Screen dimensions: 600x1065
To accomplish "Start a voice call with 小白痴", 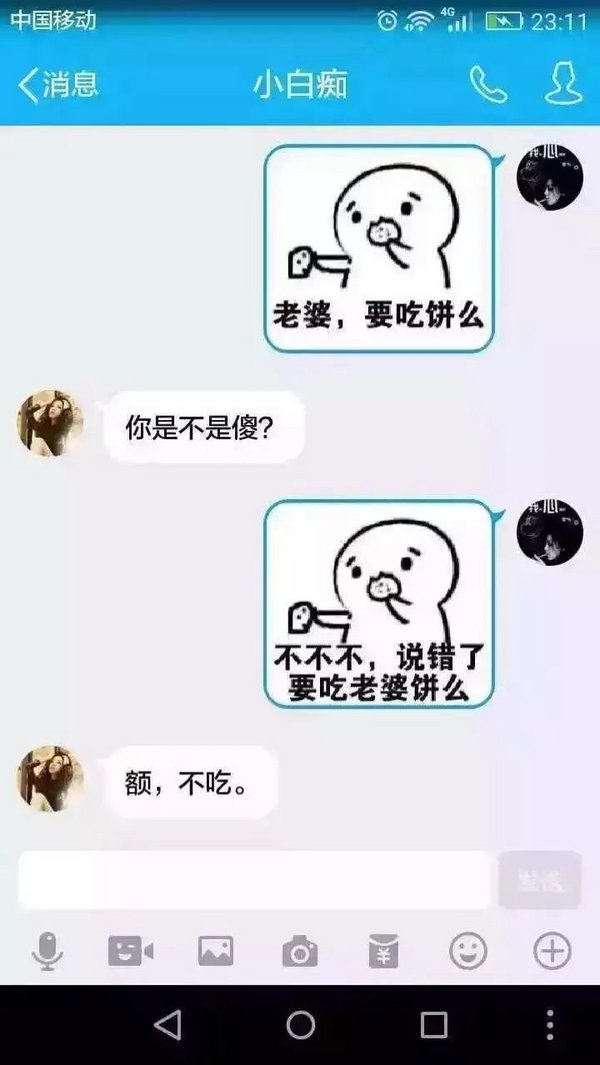I will [488, 84].
